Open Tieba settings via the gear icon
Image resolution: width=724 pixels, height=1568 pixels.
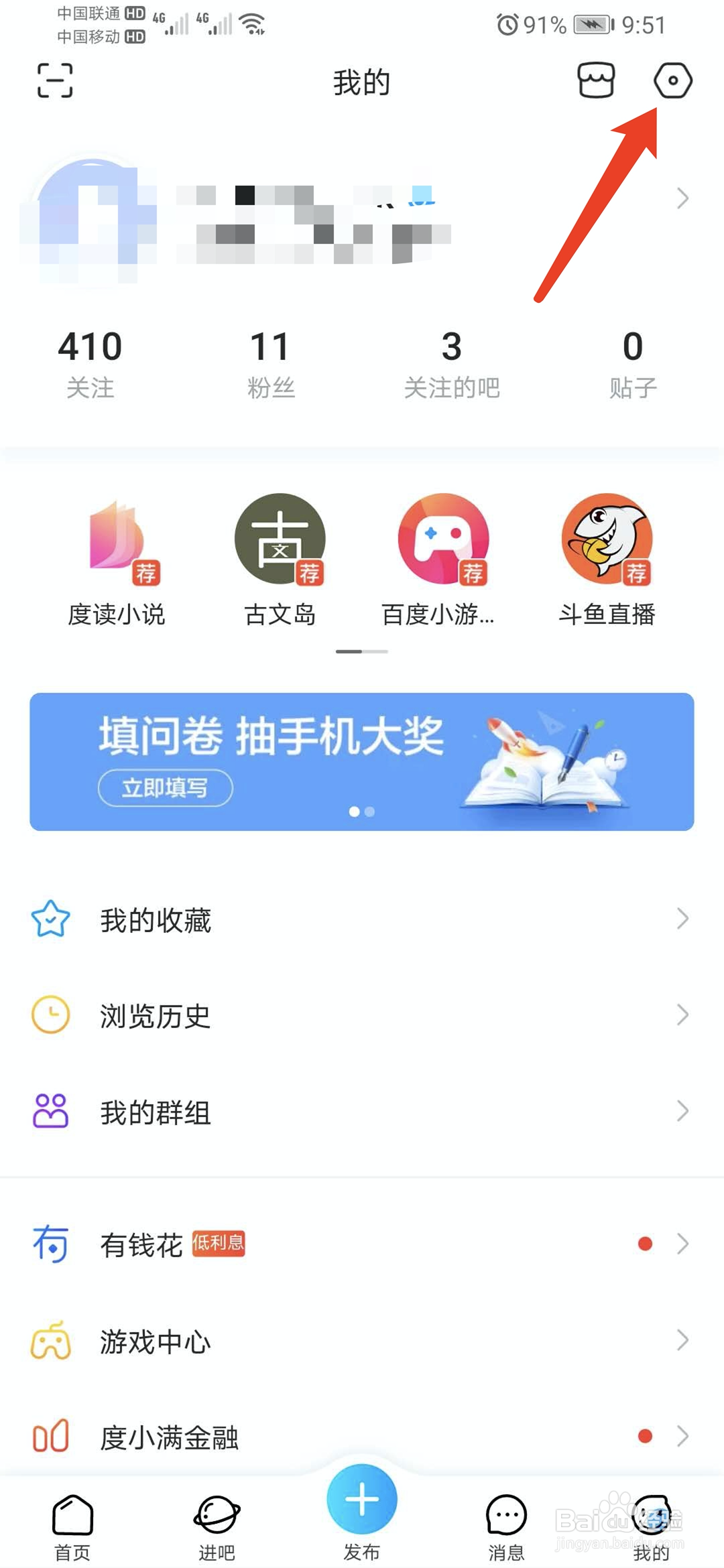[672, 82]
